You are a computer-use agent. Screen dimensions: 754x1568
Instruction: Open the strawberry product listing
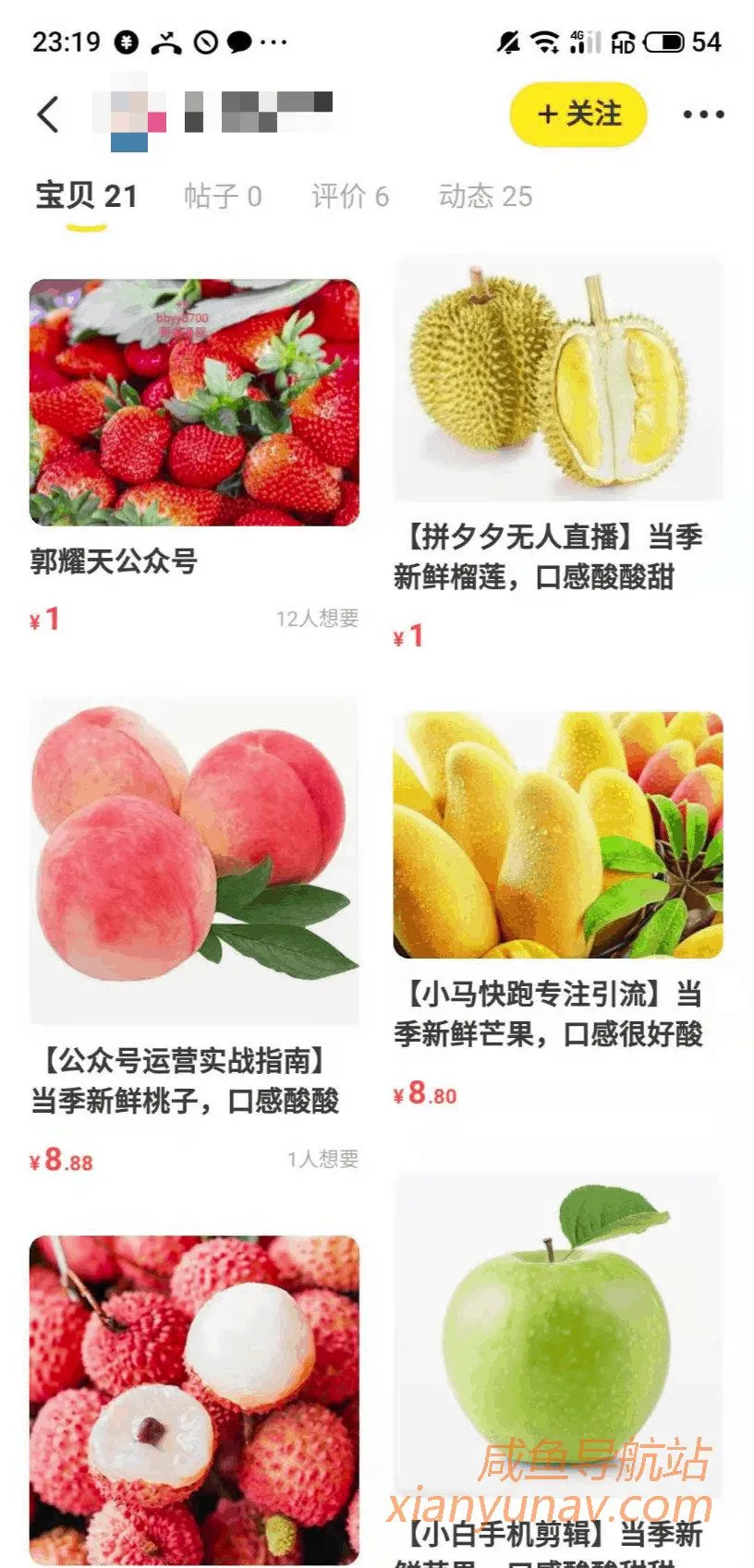coord(192,397)
